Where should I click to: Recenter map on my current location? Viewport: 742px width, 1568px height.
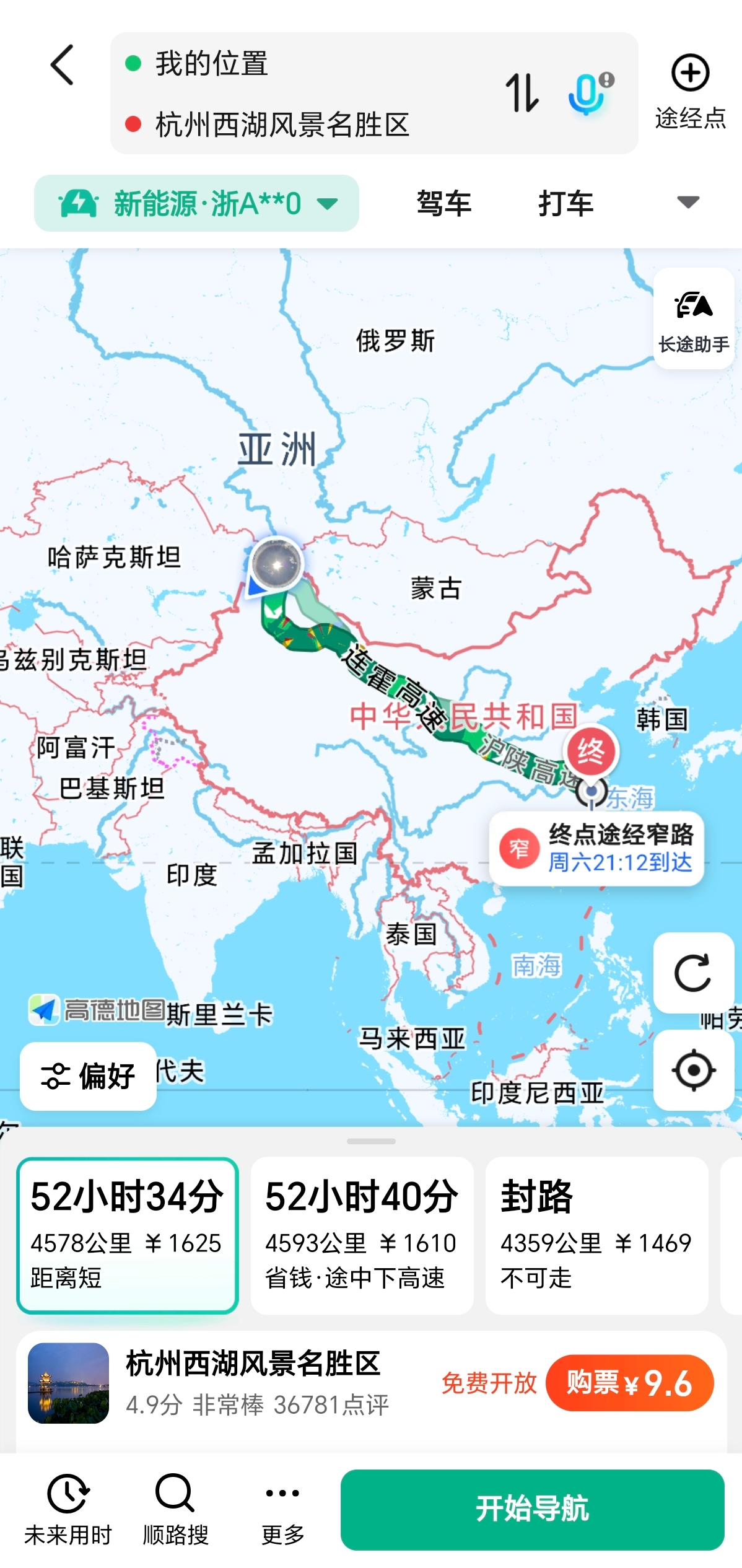pyautogui.click(x=693, y=1069)
